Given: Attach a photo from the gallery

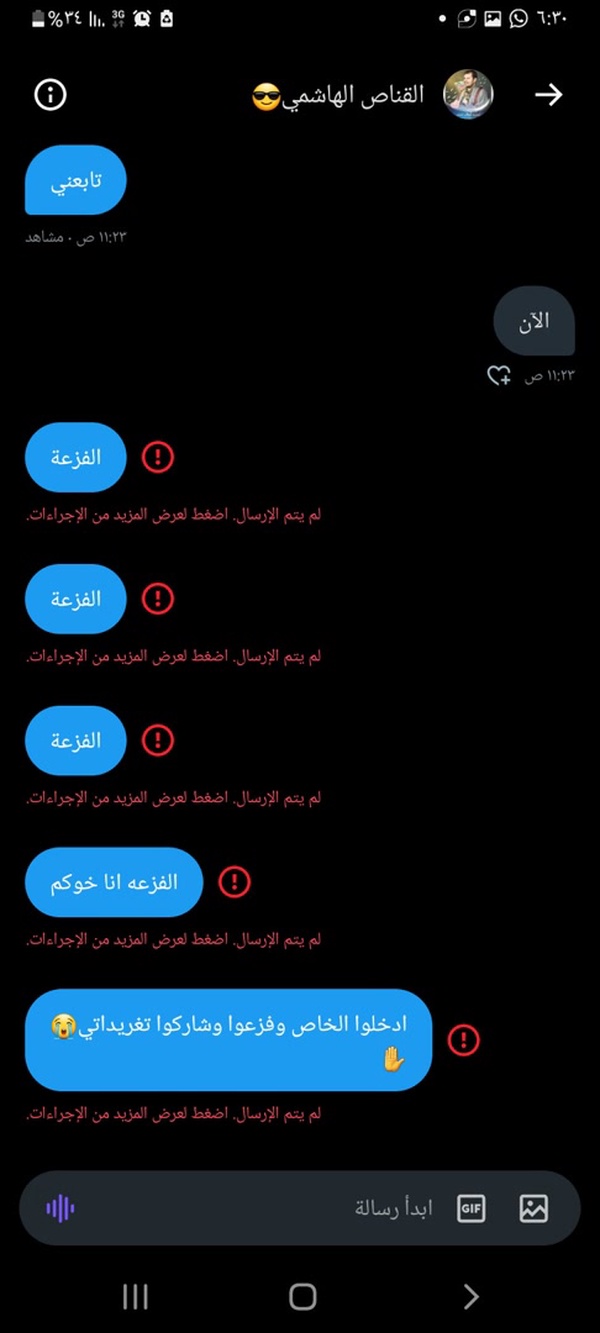Looking at the screenshot, I should click(x=534, y=1209).
